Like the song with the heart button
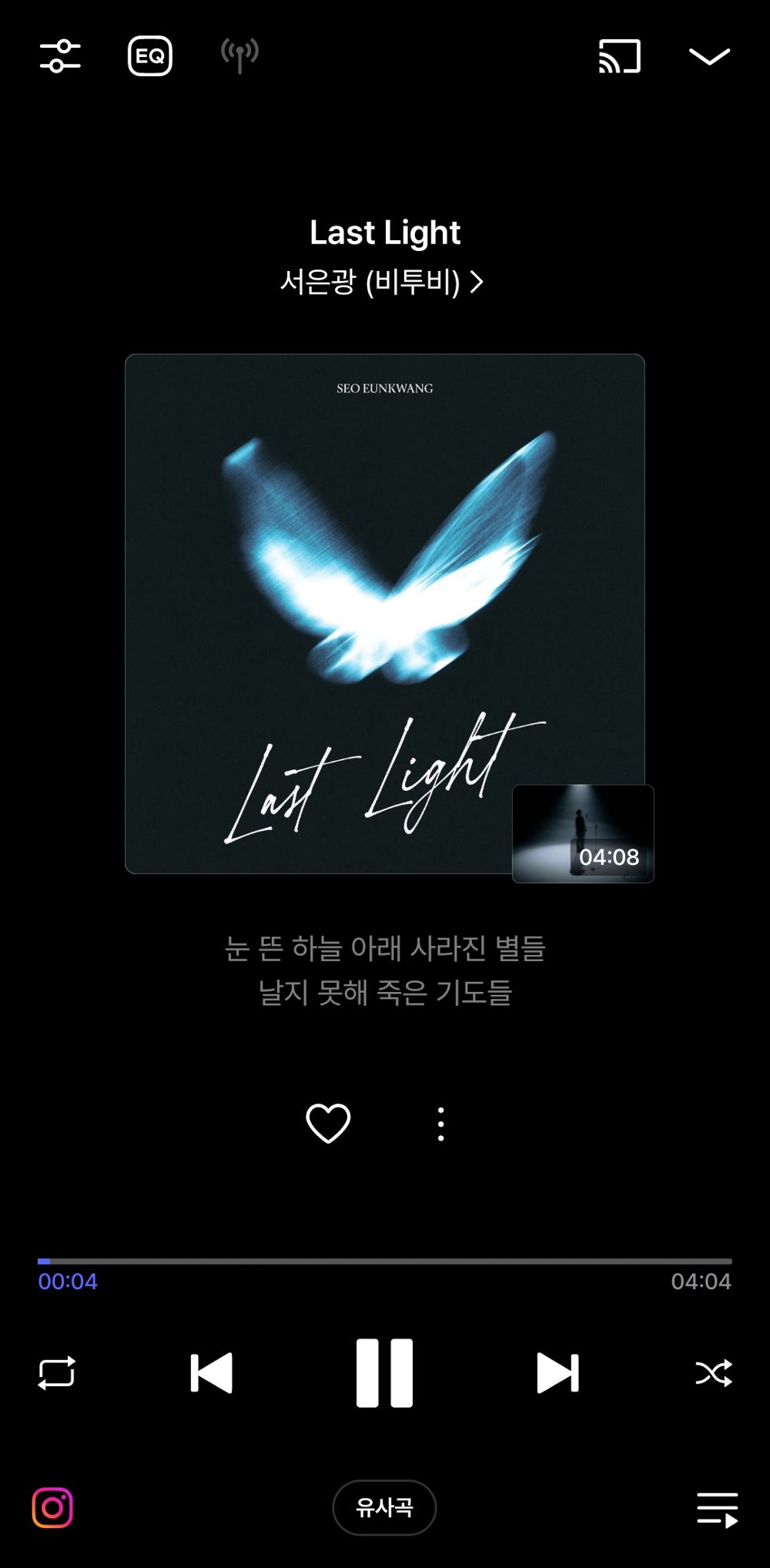This screenshot has height=1568, width=770. pyautogui.click(x=328, y=1123)
